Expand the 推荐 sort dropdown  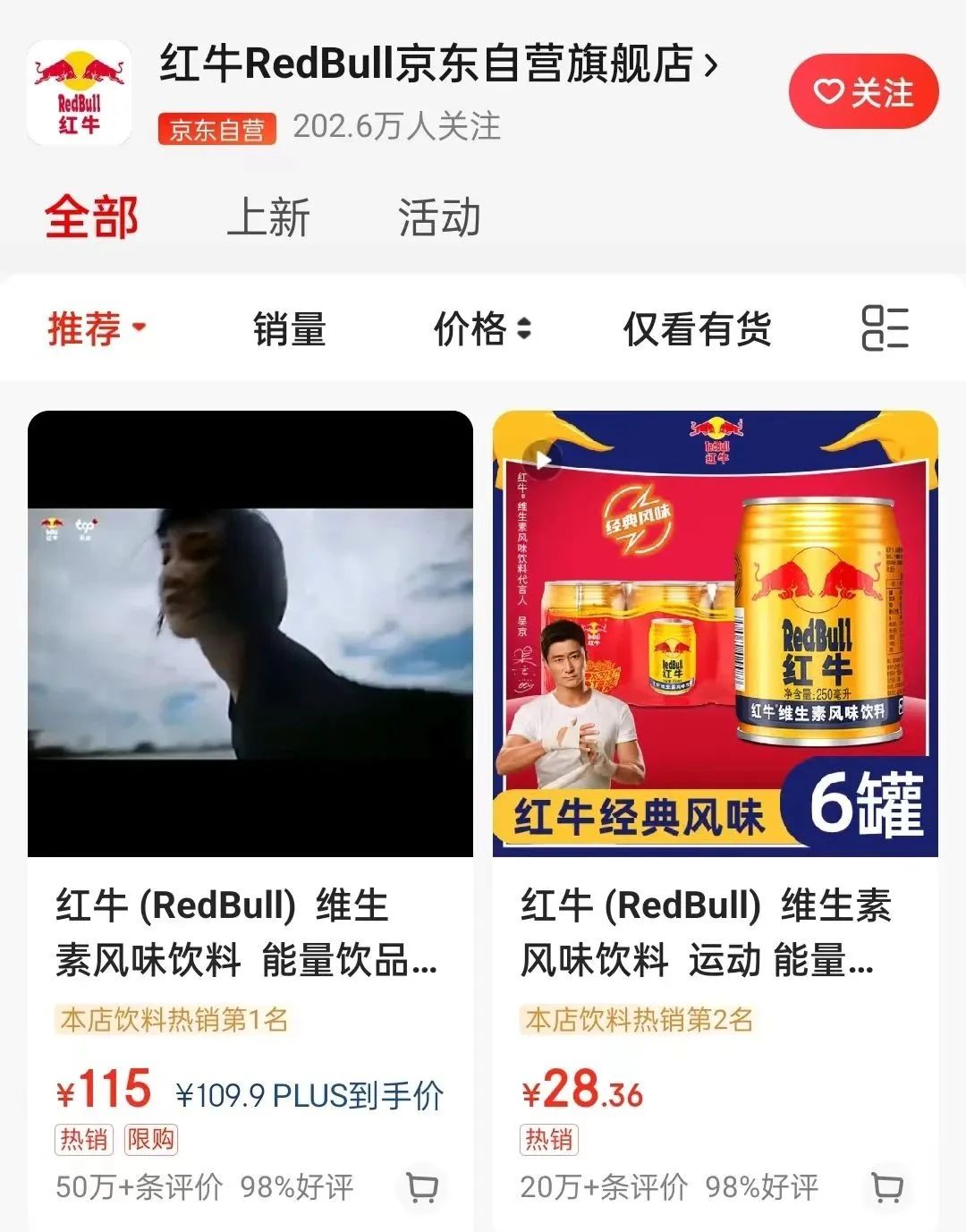click(97, 328)
